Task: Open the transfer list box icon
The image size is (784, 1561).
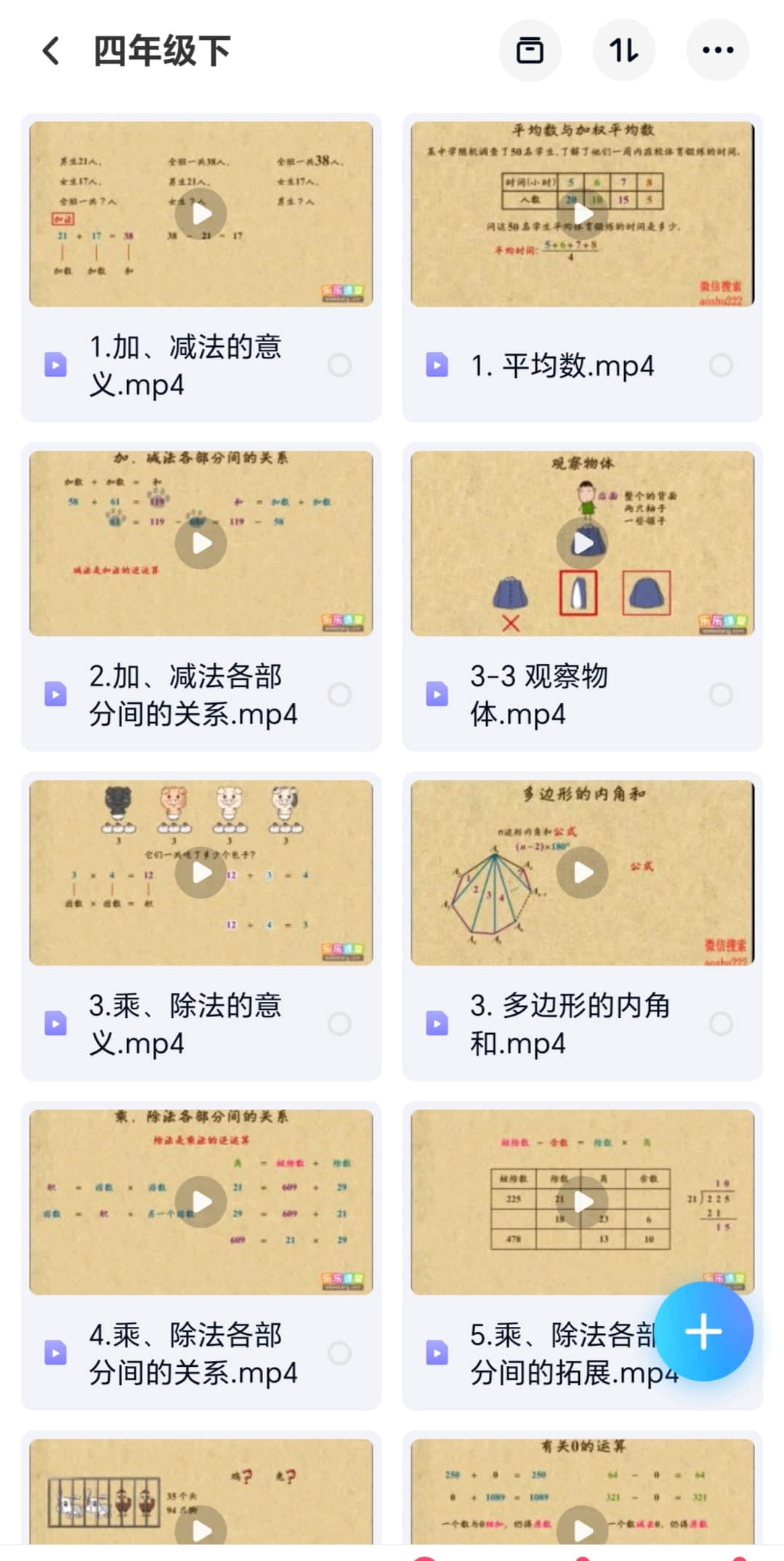Action: [530, 50]
